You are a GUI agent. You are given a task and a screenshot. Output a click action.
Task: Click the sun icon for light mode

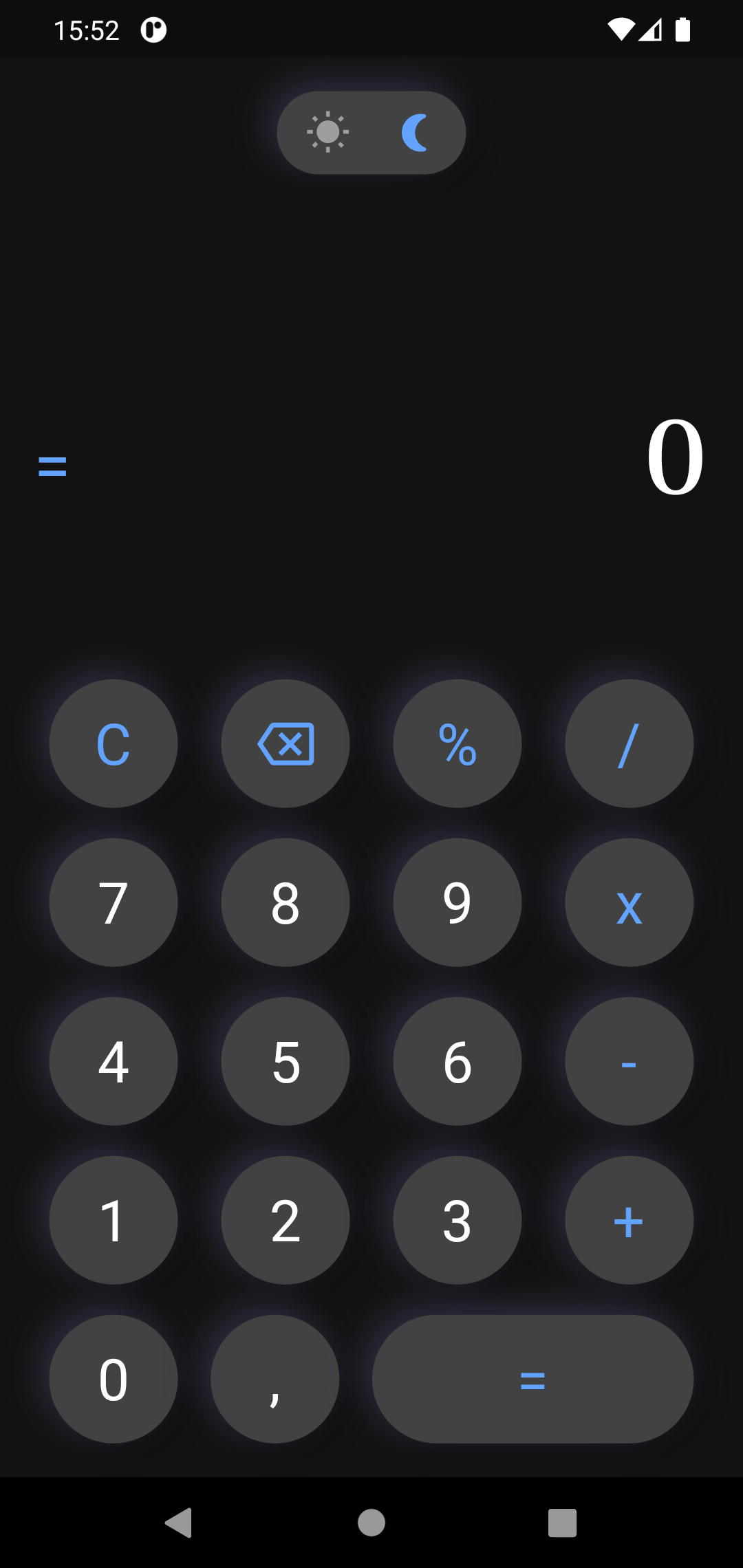pos(328,132)
